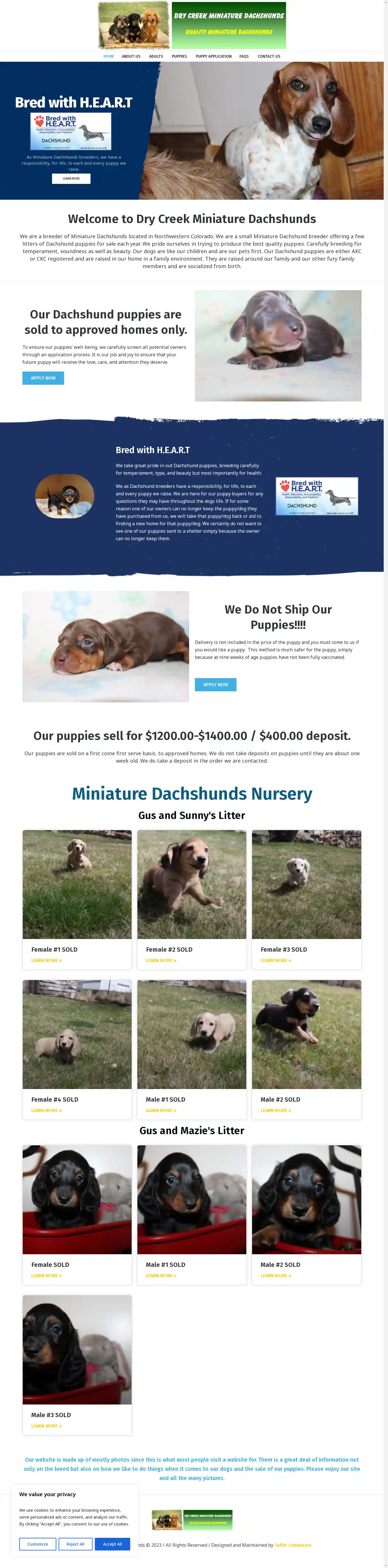Customize cookie preferences
Image resolution: width=388 pixels, height=1568 pixels.
tap(38, 1544)
